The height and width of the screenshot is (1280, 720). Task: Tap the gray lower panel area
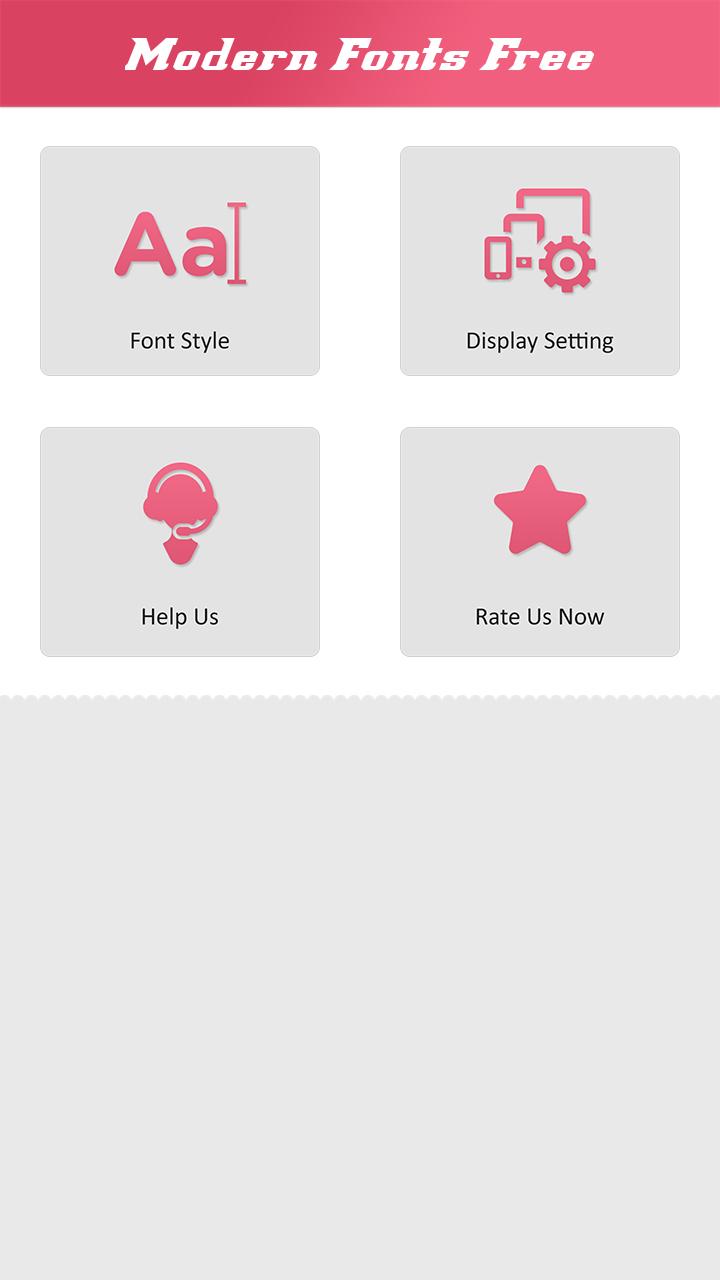click(x=360, y=950)
